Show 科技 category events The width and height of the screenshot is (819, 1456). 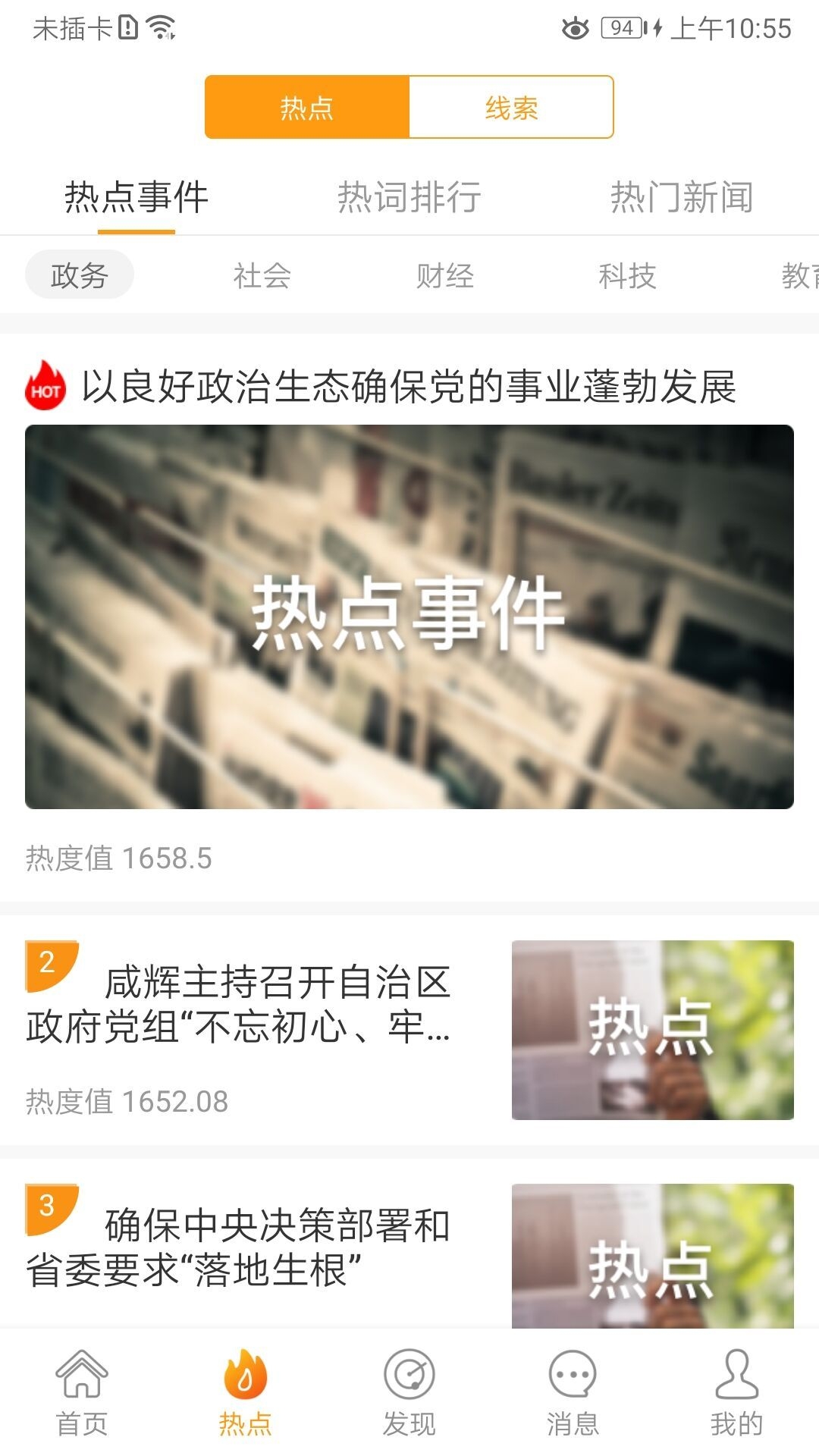(627, 275)
